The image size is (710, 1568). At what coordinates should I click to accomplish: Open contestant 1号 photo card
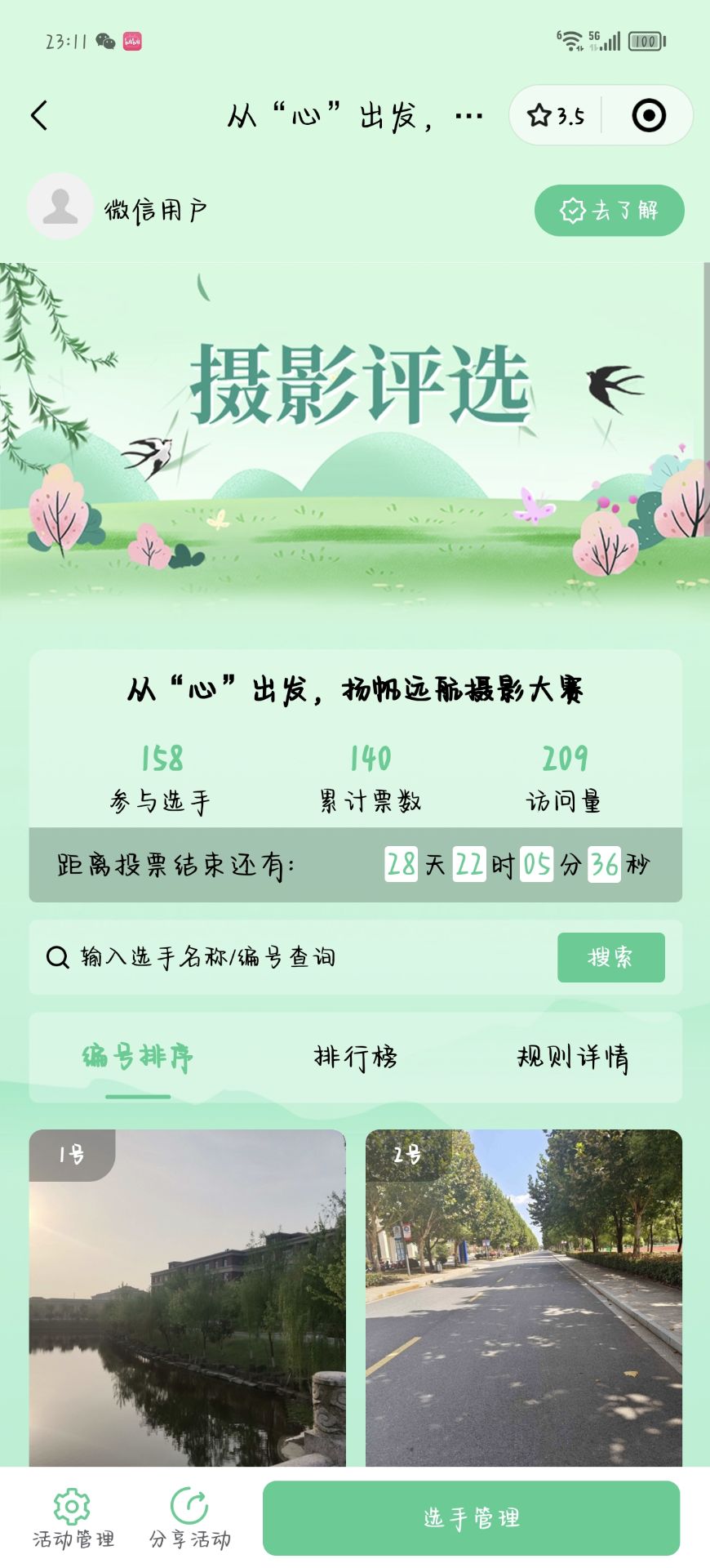188,1298
